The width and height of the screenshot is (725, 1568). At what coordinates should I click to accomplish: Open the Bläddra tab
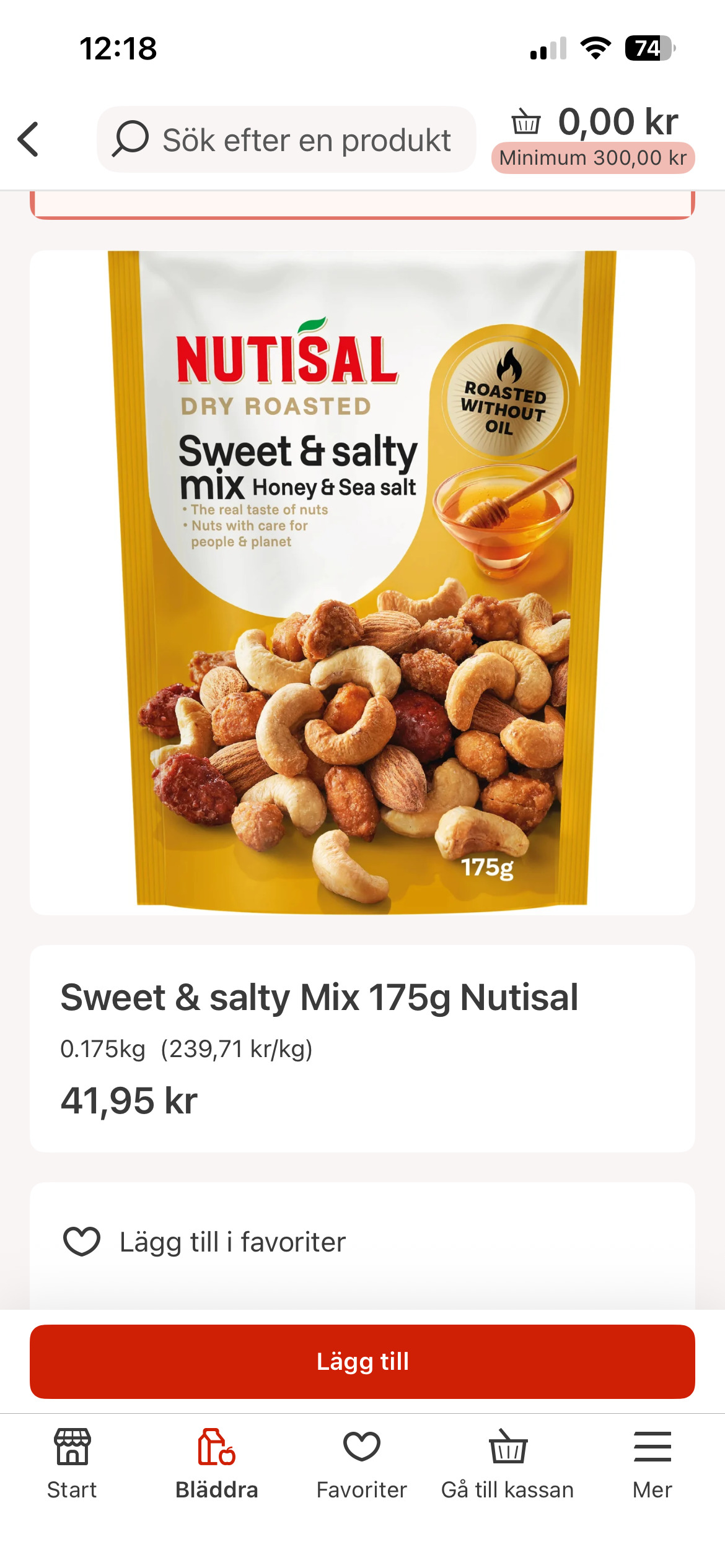pyautogui.click(x=217, y=1463)
